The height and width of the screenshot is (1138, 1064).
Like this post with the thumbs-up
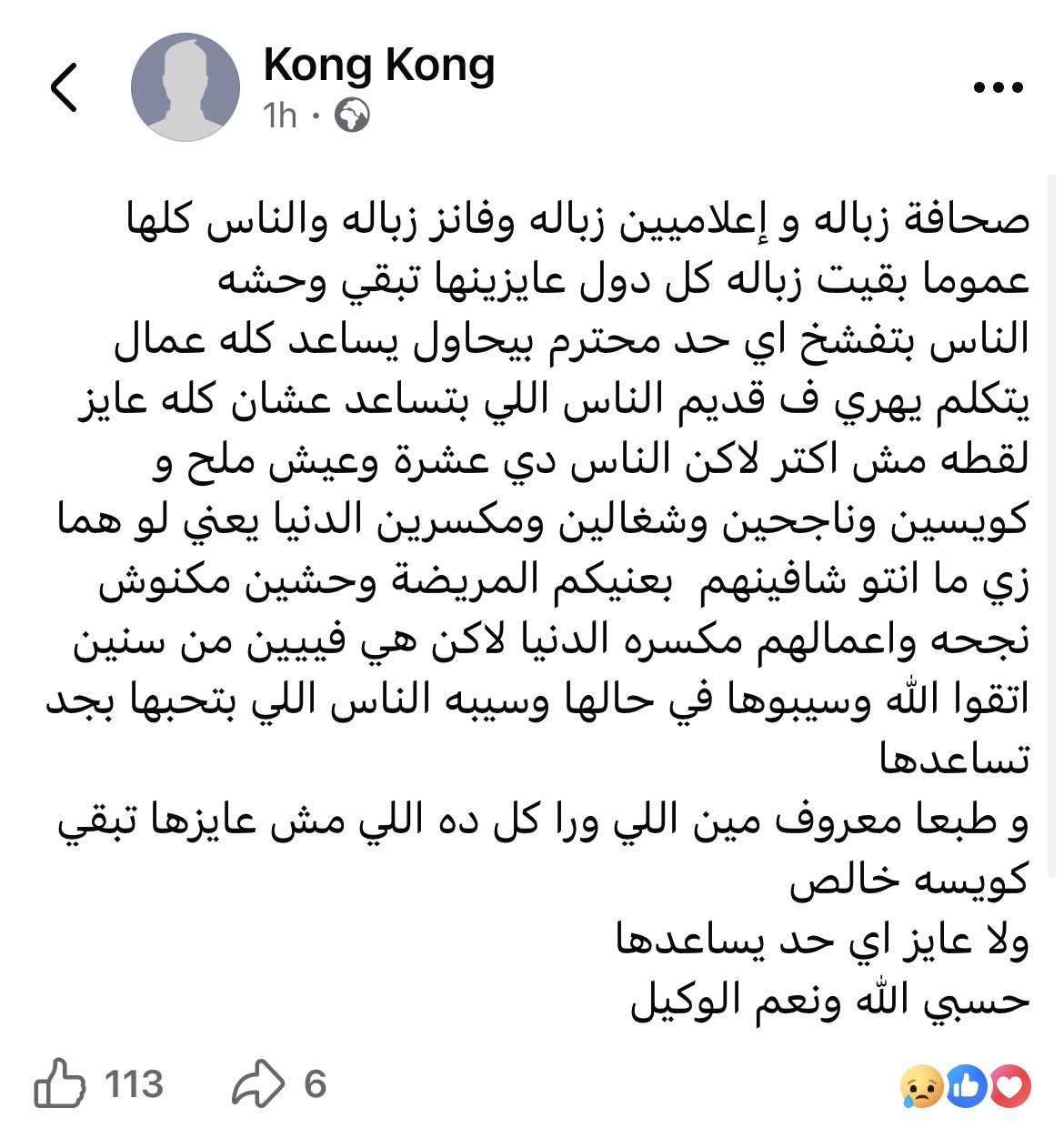pos(60,1083)
